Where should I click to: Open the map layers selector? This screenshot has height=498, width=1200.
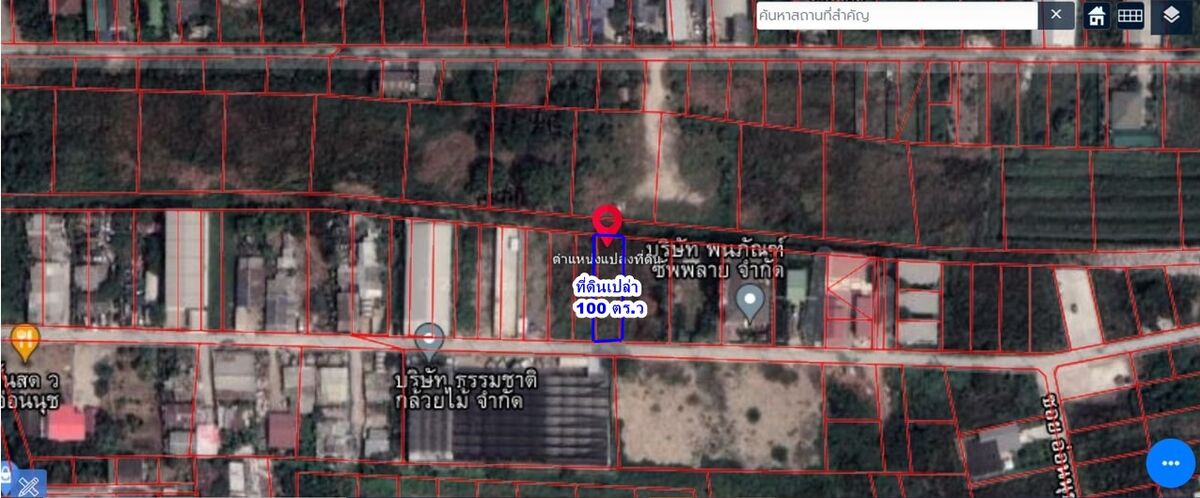(x=1172, y=16)
